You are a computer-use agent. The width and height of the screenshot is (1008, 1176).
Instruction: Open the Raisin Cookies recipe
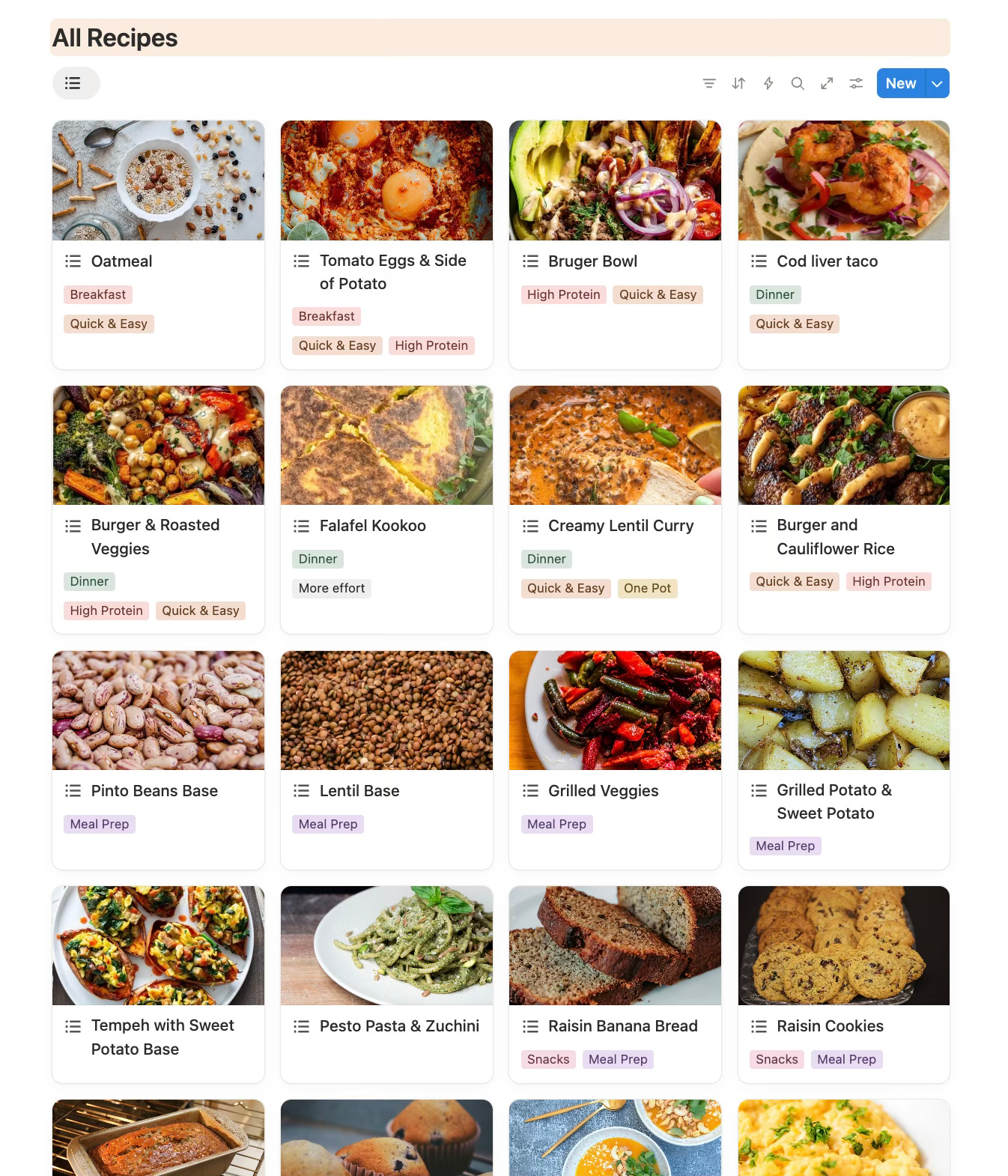coord(830,1026)
